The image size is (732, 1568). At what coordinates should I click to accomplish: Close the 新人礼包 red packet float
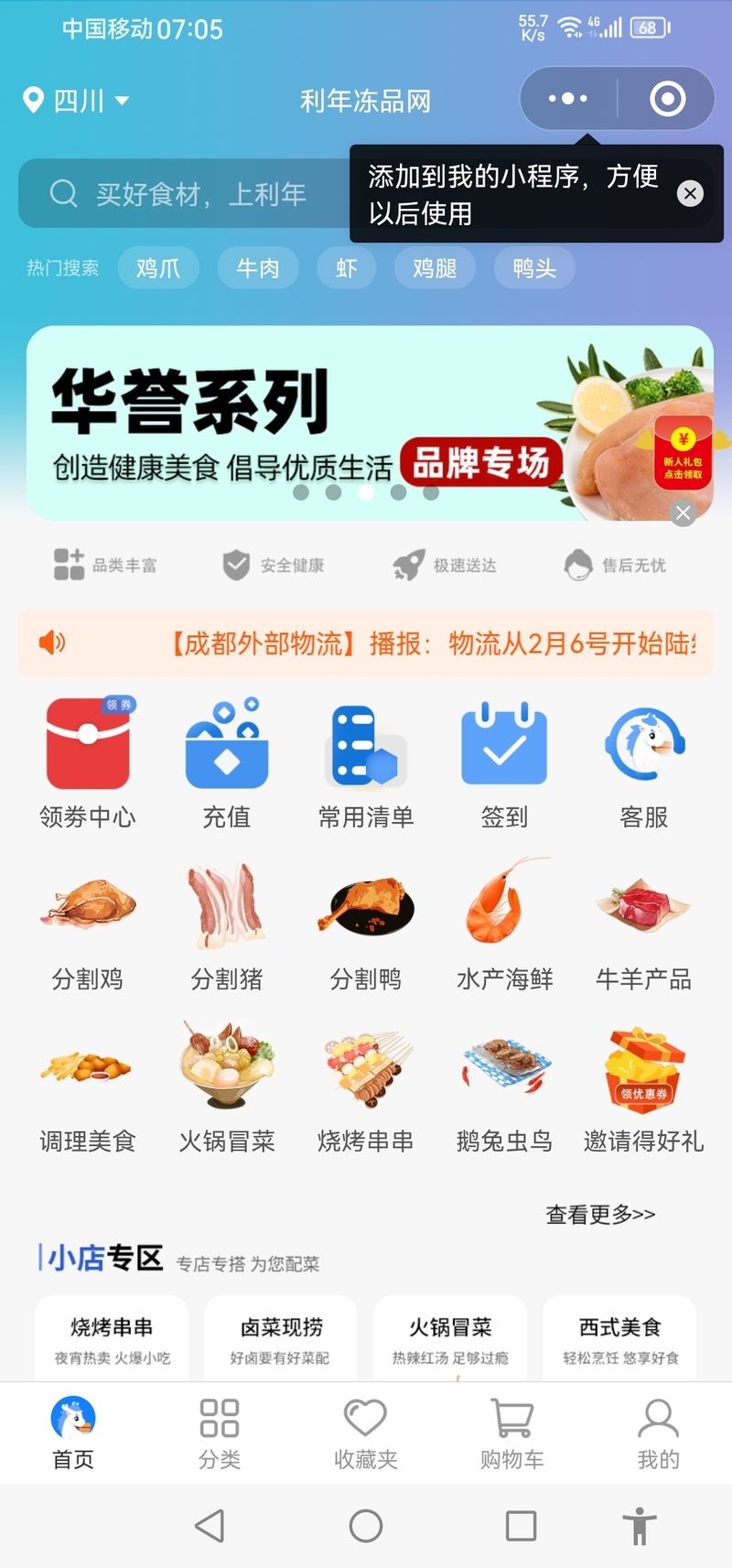[x=683, y=514]
